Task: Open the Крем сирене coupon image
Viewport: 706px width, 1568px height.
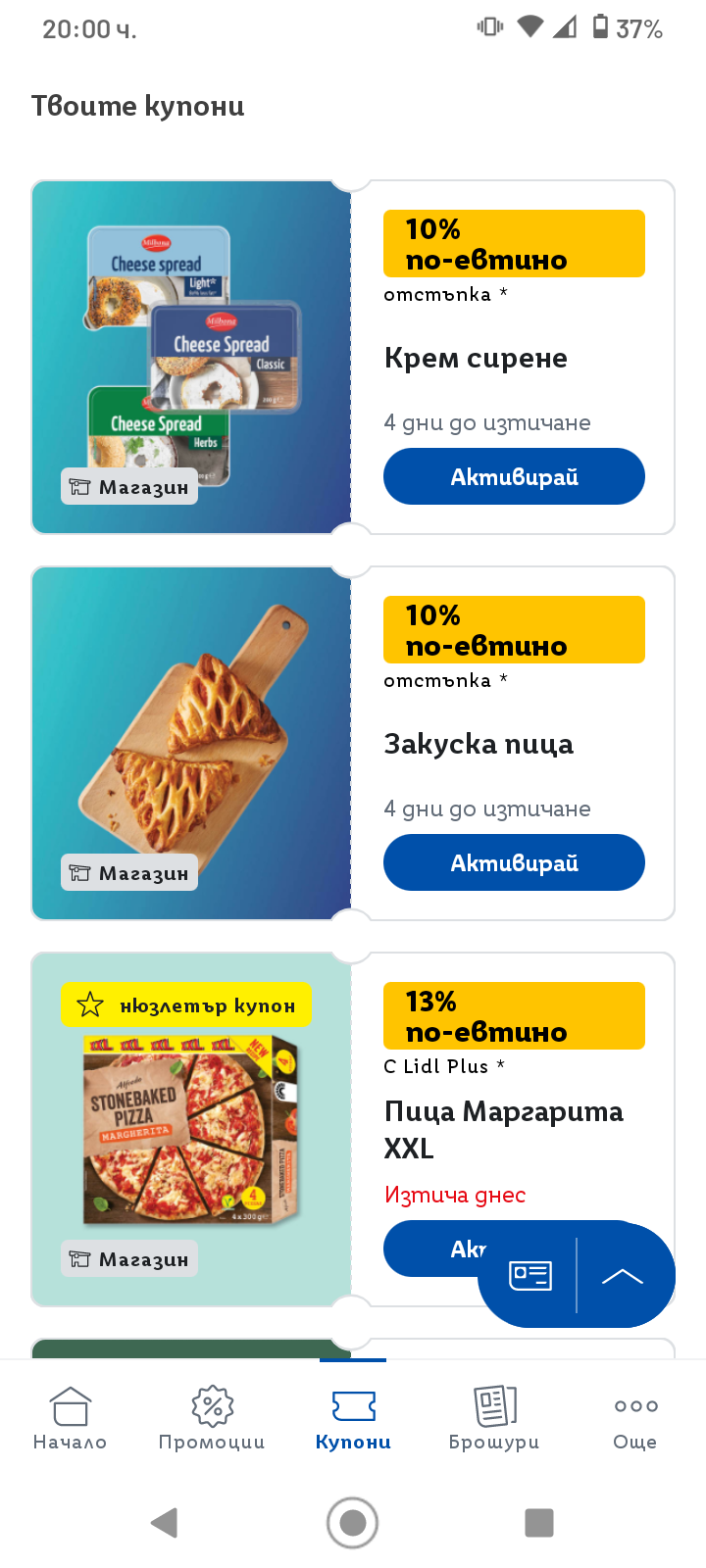Action: point(191,357)
